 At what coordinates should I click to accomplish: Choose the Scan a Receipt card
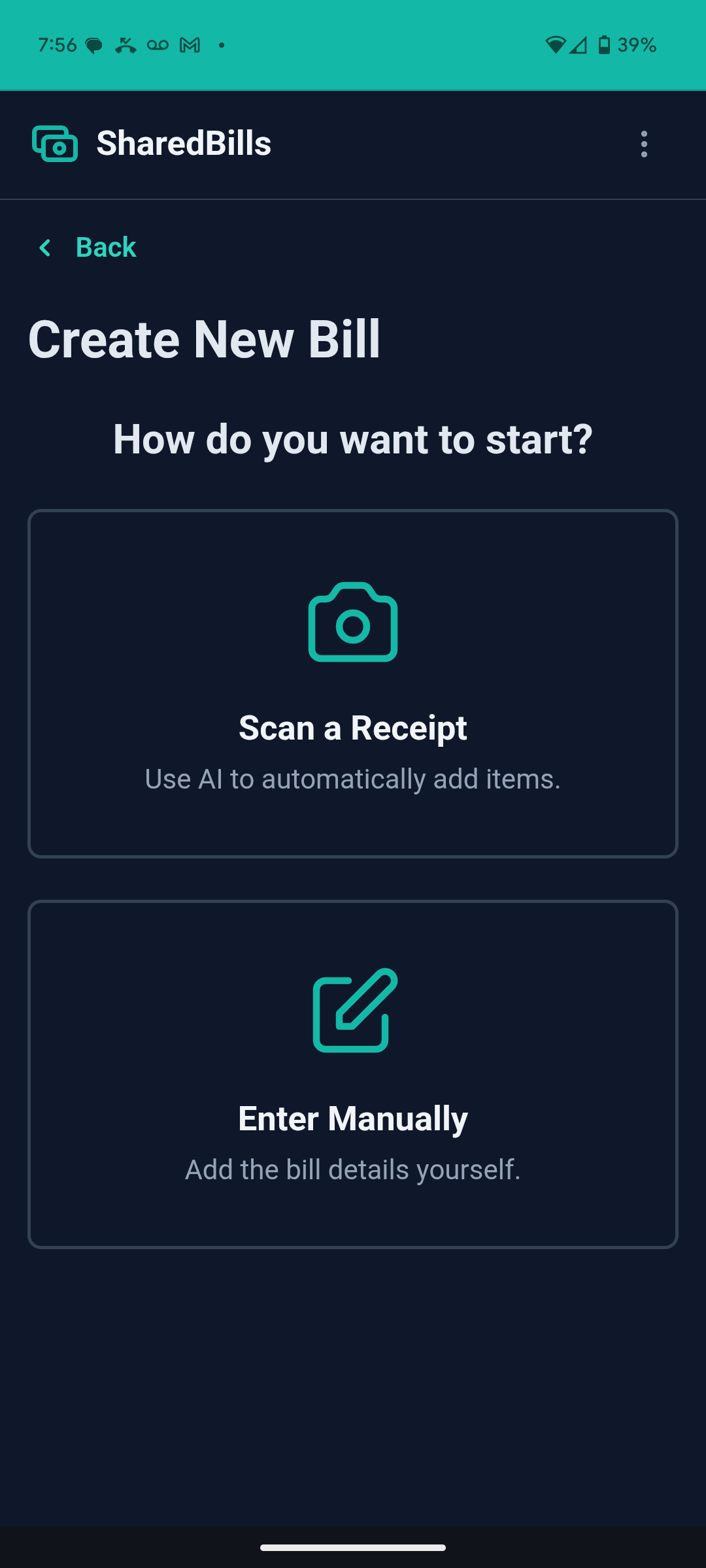click(353, 683)
